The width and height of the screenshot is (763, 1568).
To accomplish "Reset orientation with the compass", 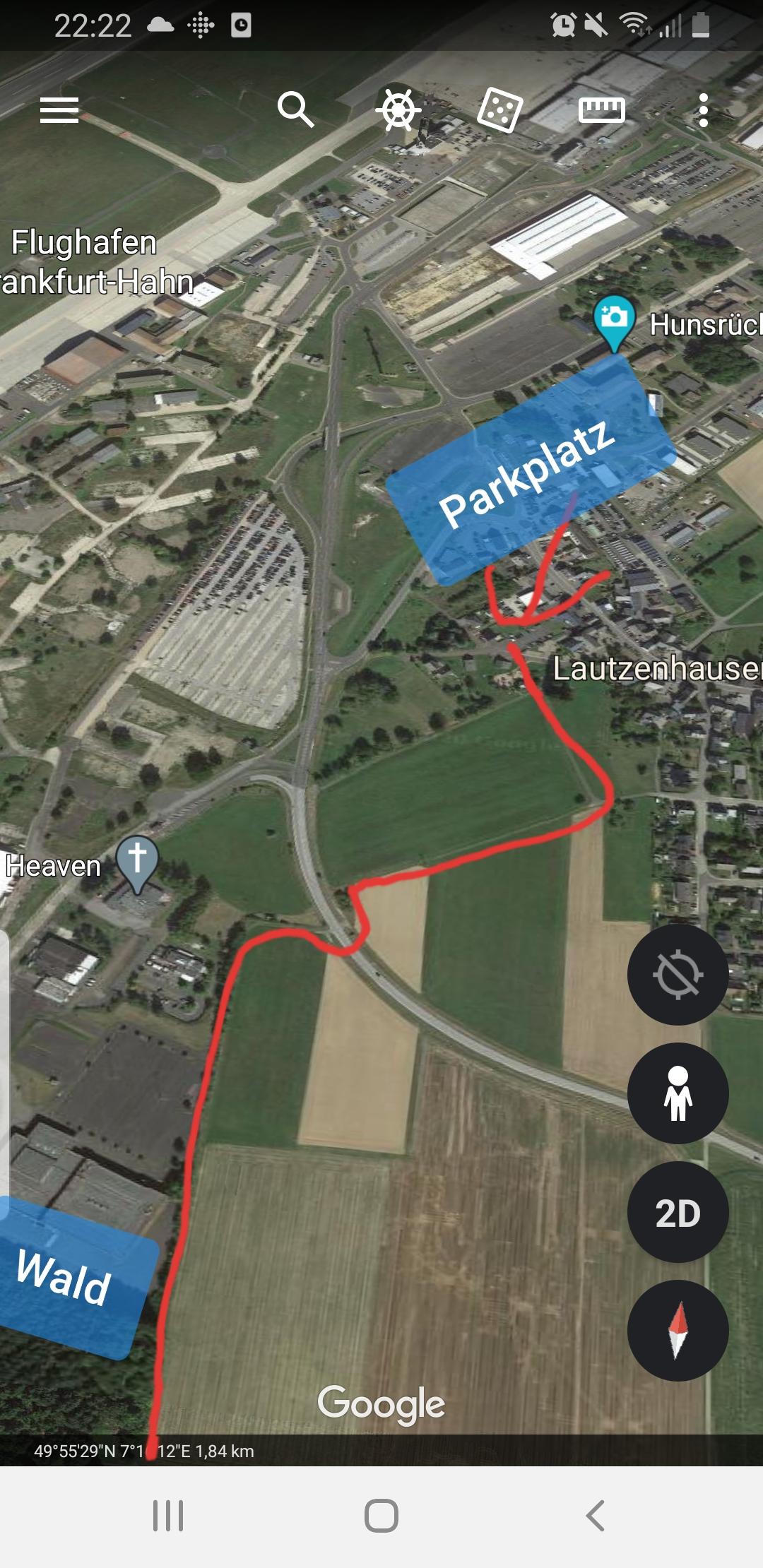I will [678, 1331].
